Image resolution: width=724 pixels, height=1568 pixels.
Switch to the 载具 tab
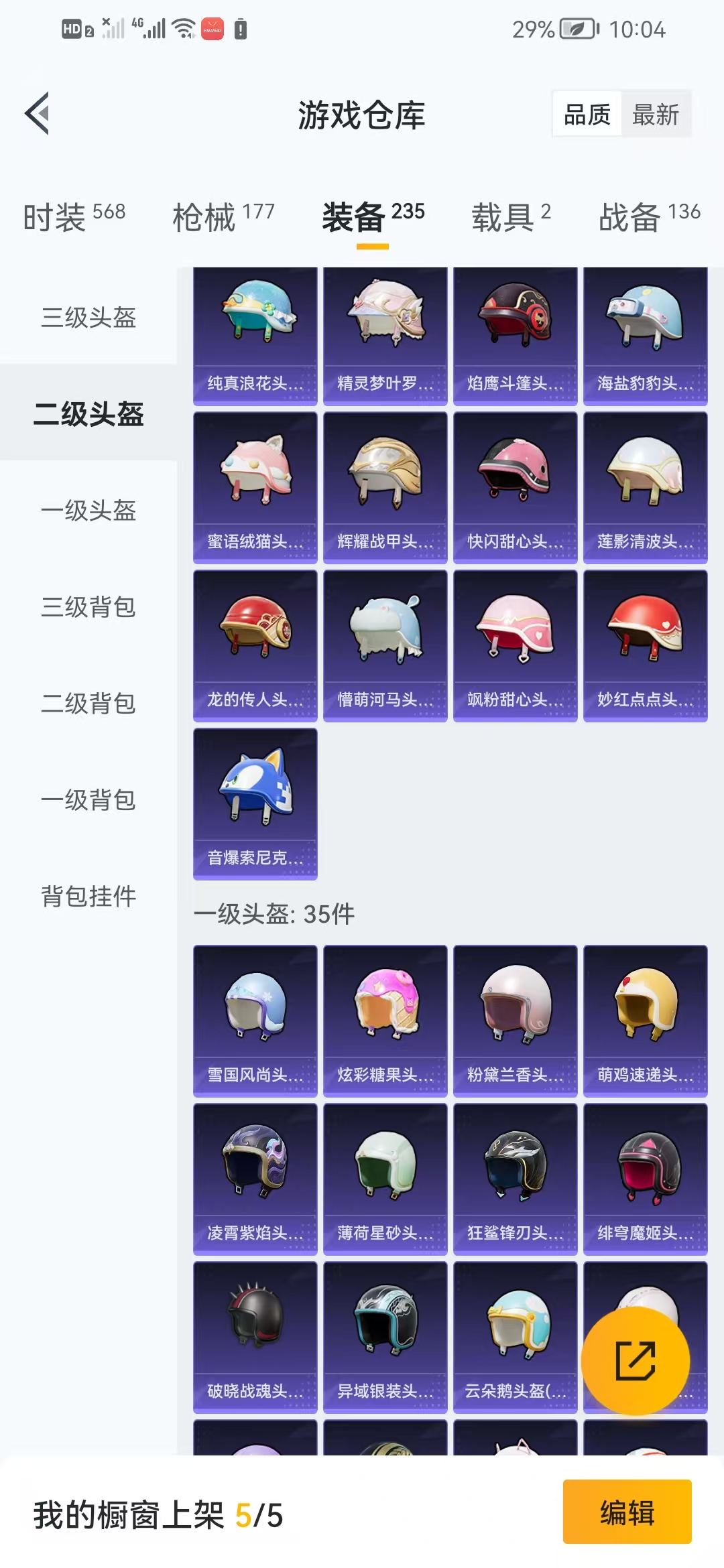coord(511,216)
